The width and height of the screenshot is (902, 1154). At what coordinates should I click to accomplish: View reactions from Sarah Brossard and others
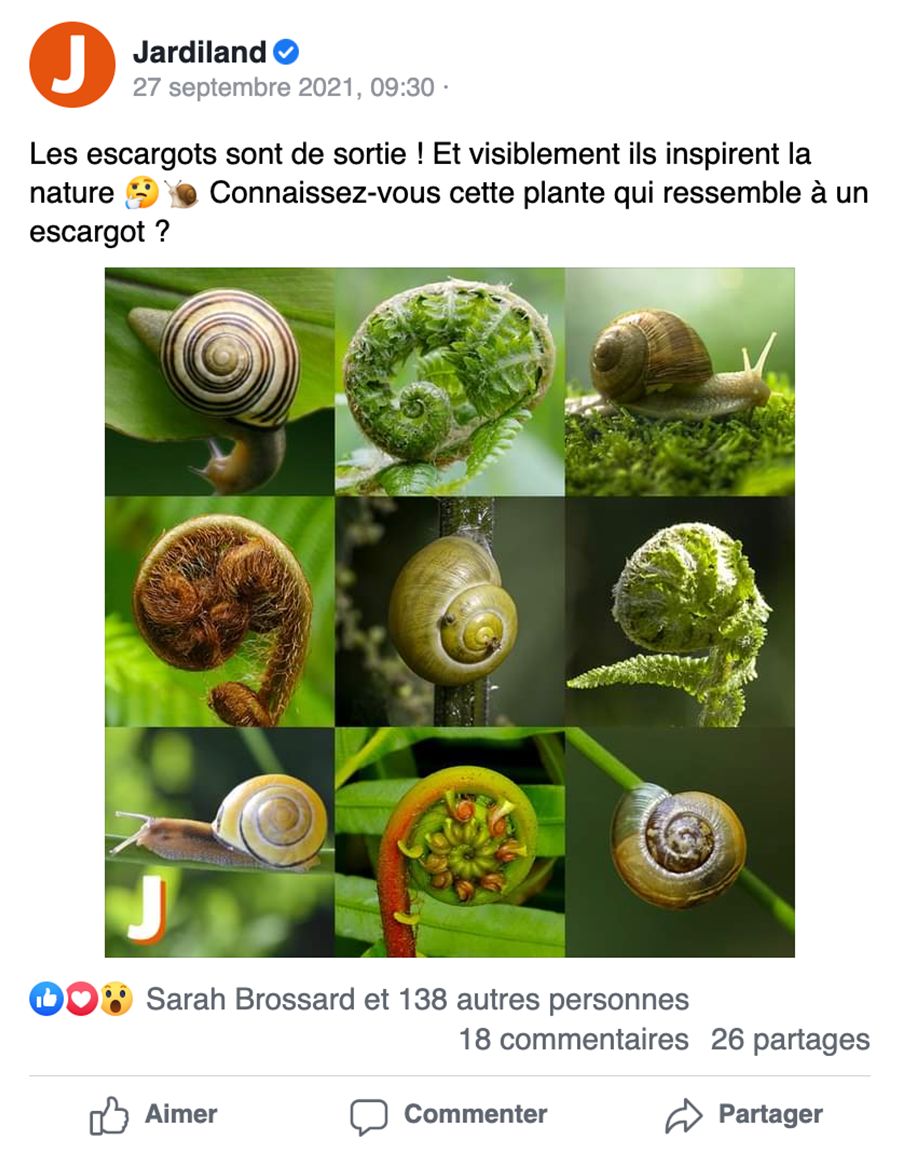[x=417, y=999]
